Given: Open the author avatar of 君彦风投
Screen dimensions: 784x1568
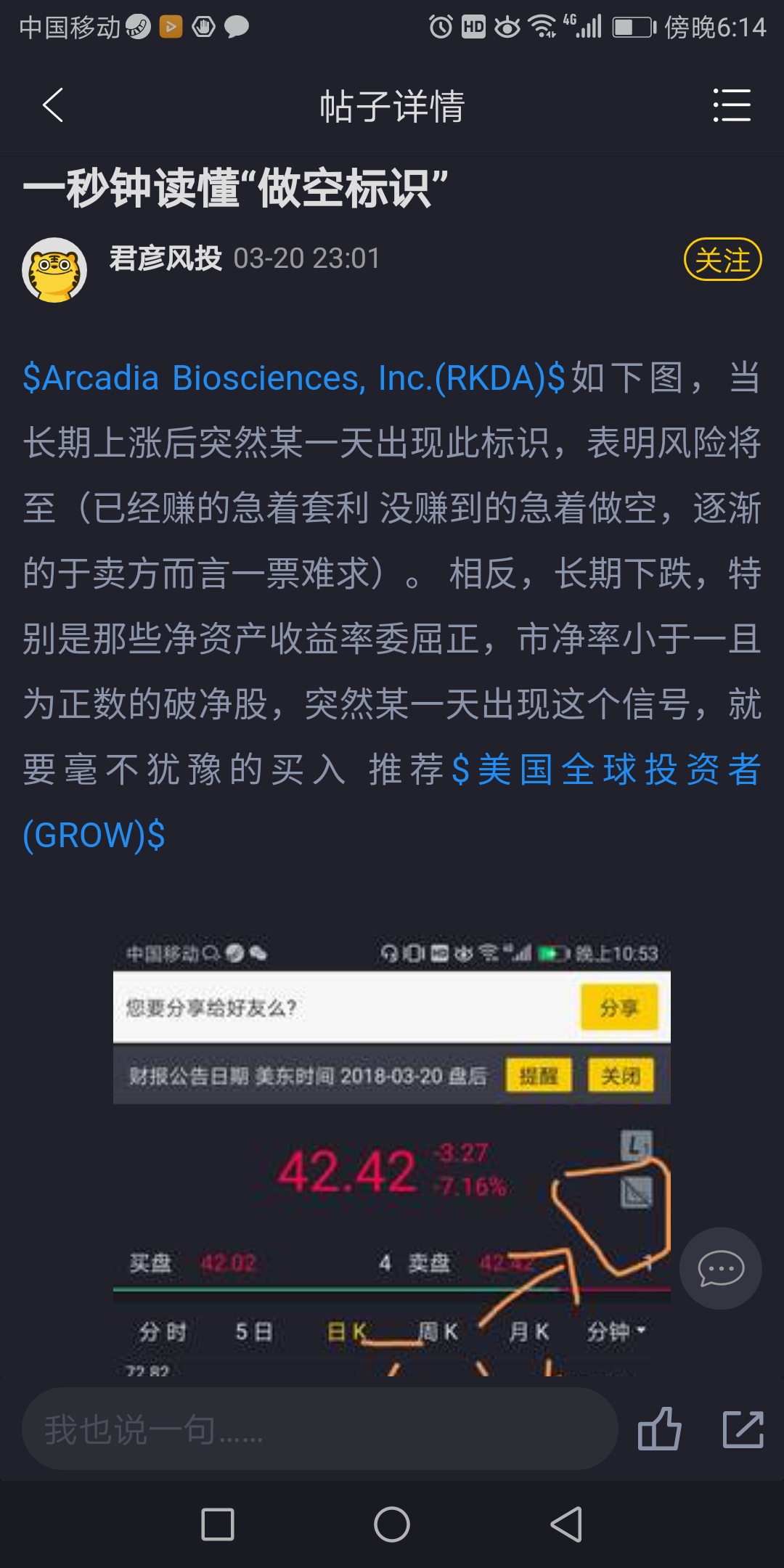Looking at the screenshot, I should (x=54, y=269).
